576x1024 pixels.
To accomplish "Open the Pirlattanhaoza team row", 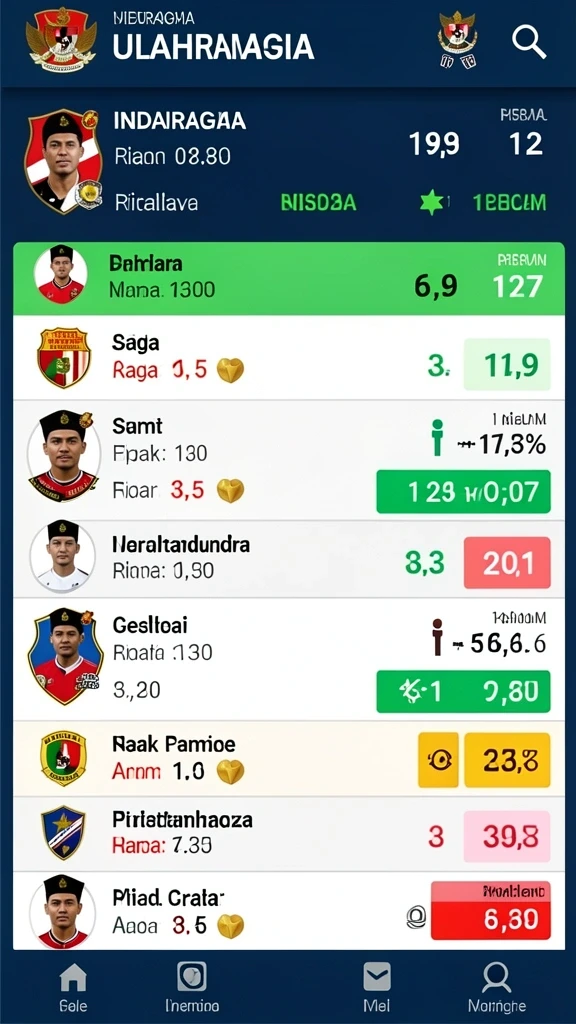I will tap(289, 833).
